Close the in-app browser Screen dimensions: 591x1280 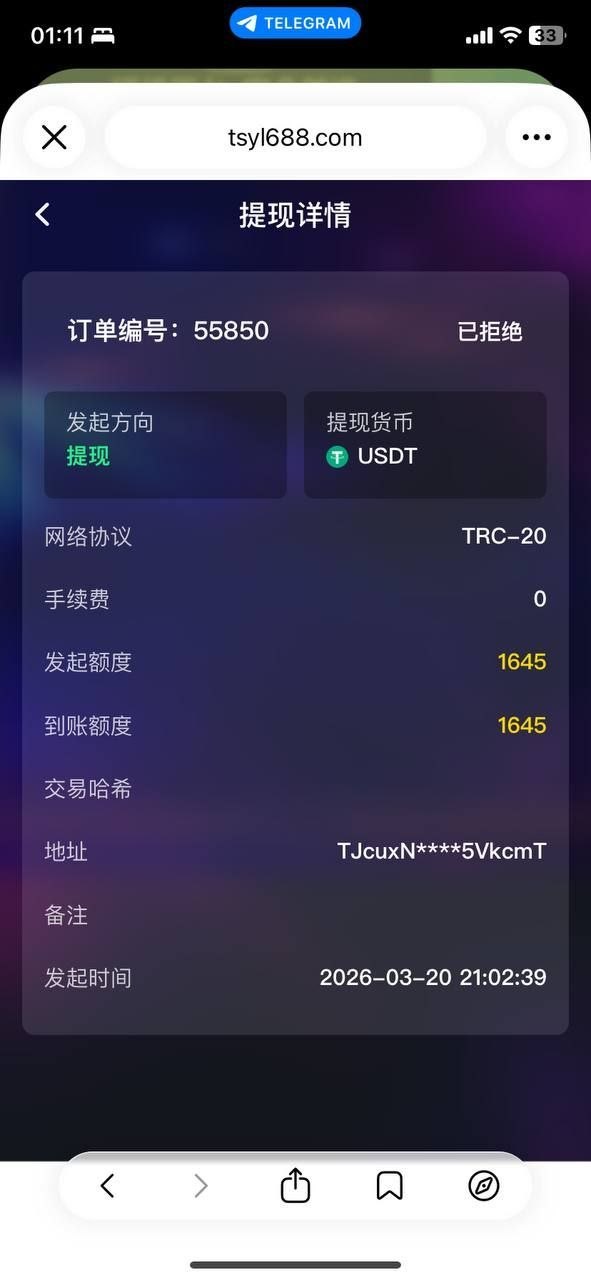[x=54, y=137]
